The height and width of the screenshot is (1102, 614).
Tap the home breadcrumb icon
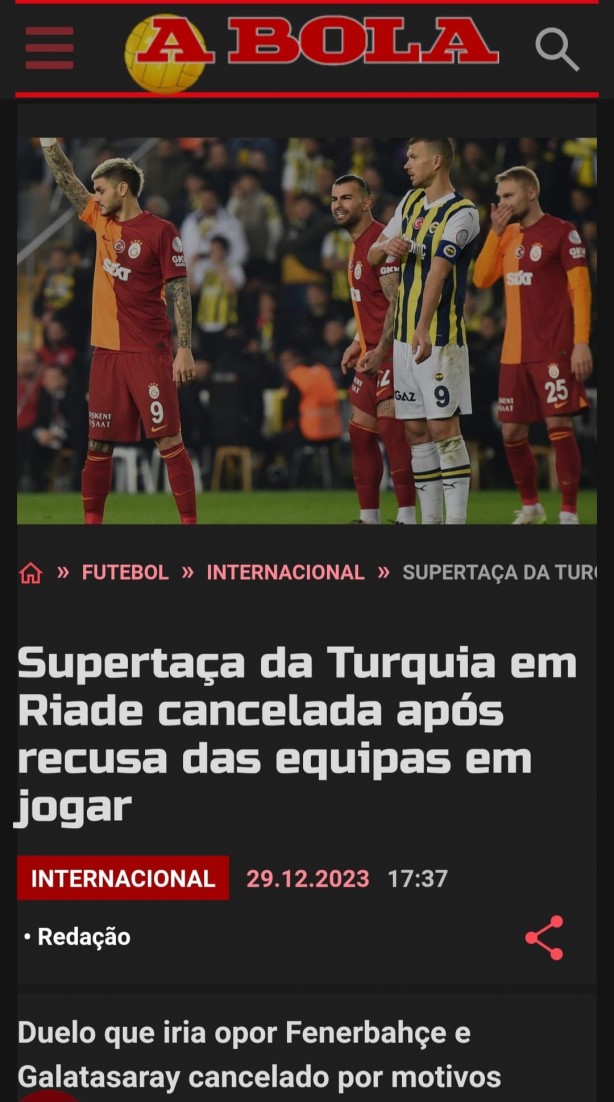coord(31,573)
